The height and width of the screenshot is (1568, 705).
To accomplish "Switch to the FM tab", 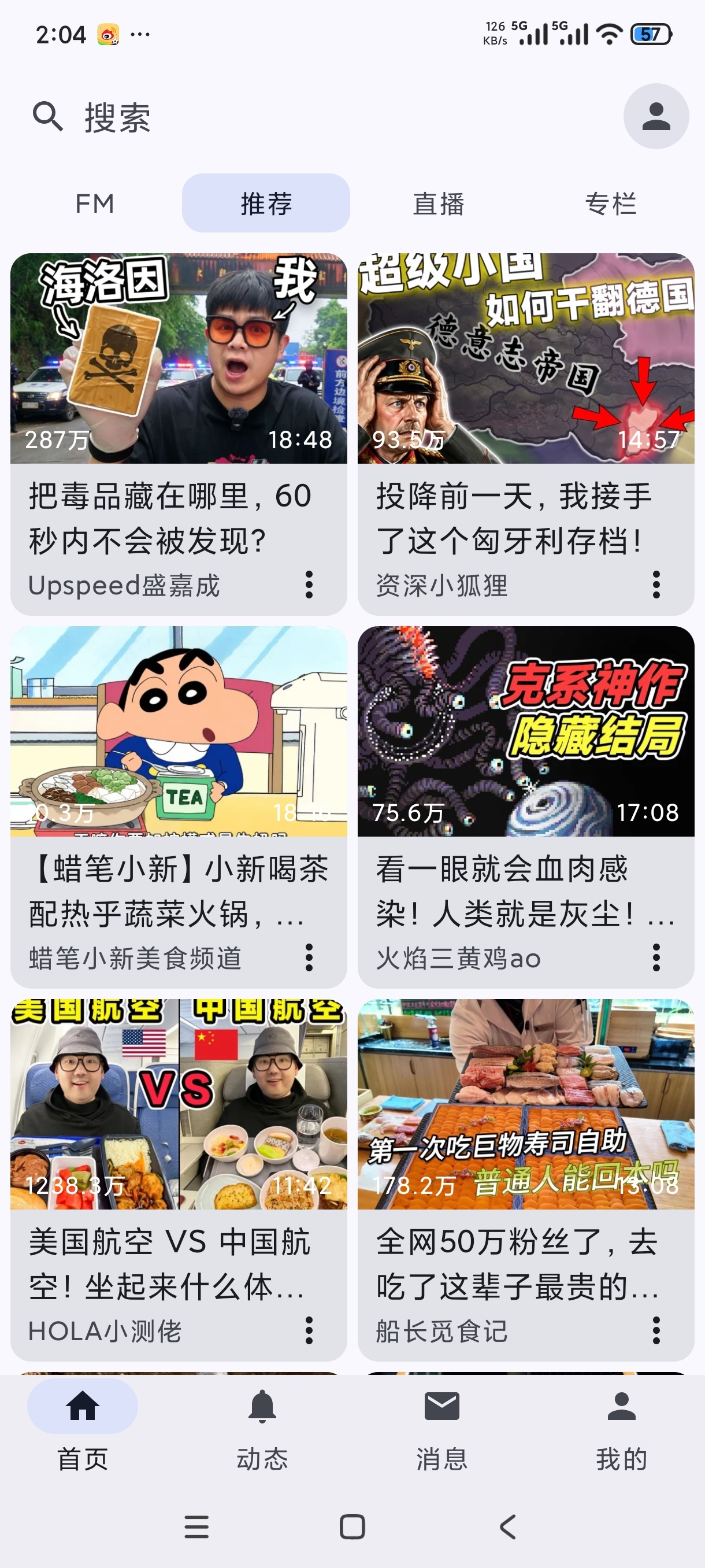I will point(95,204).
